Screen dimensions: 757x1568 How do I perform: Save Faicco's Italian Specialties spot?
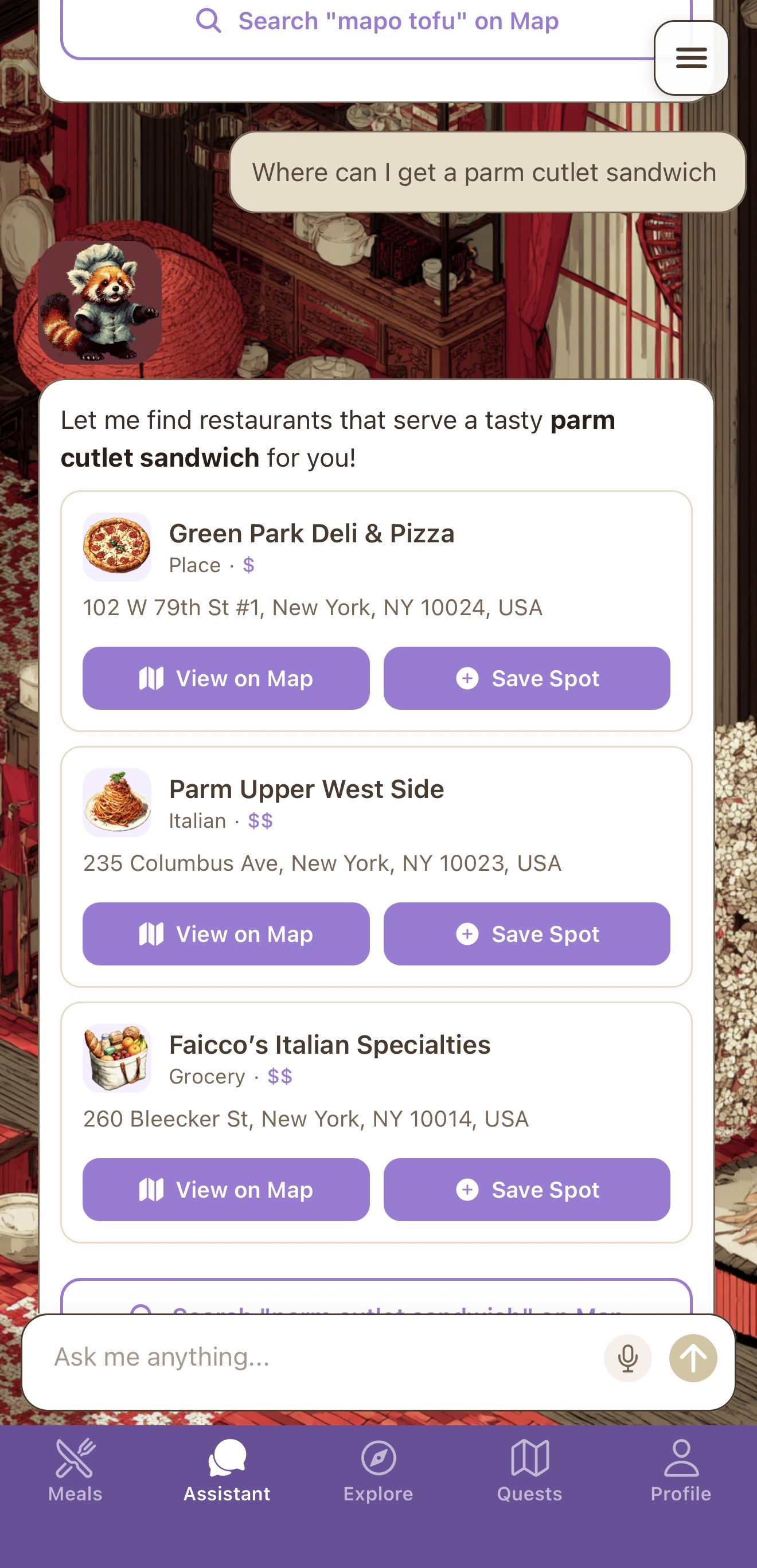[x=526, y=1190]
